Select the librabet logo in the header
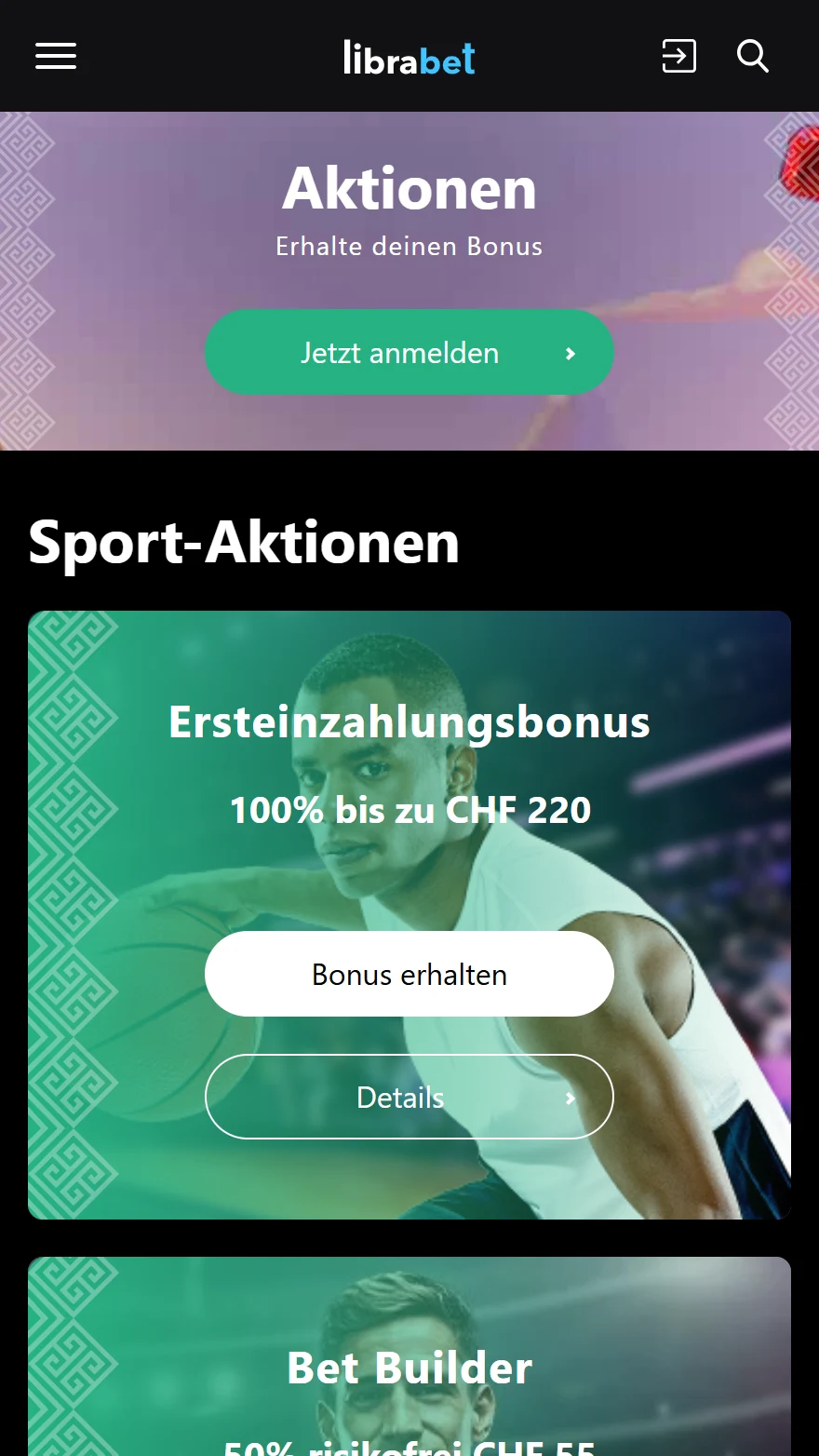This screenshot has height=1456, width=819. pos(409,56)
